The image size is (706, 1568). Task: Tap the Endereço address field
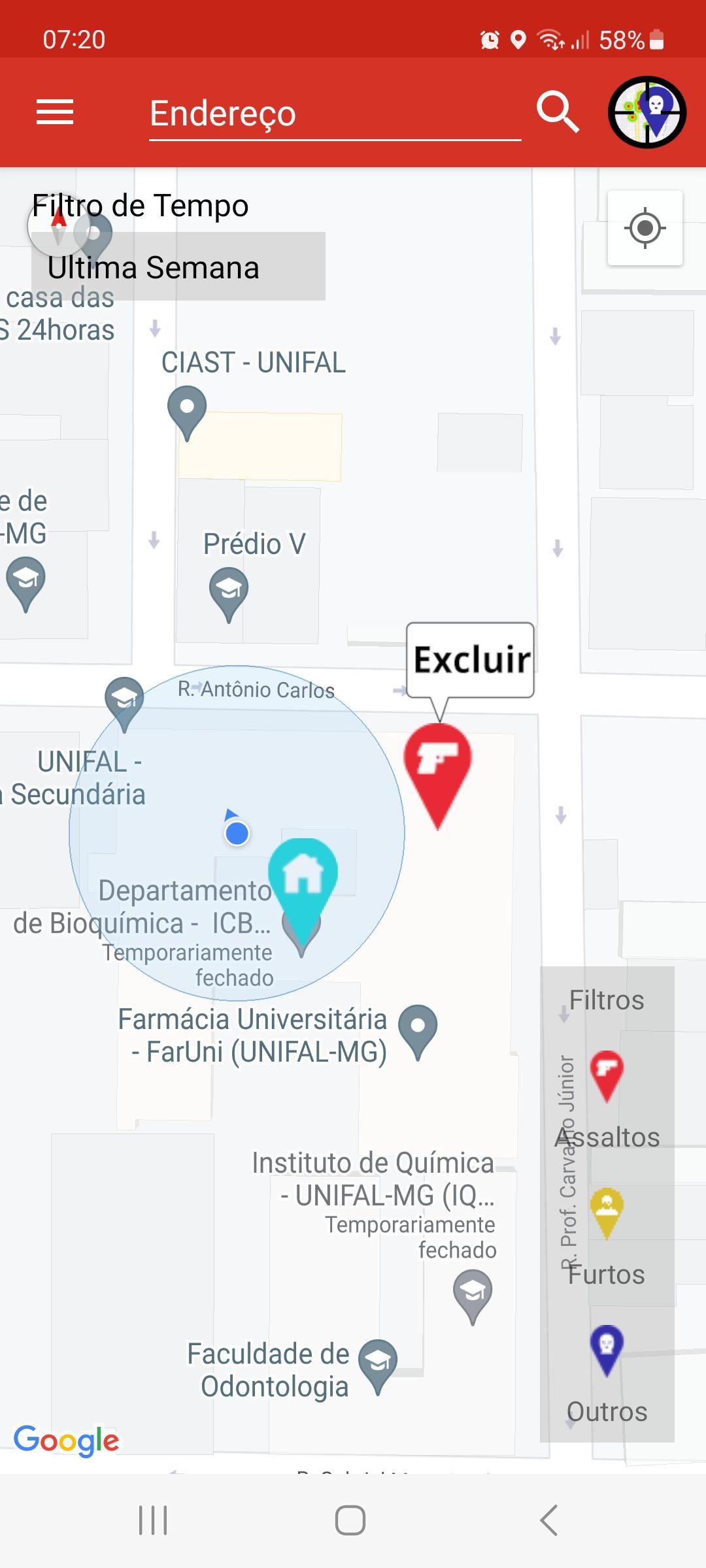(333, 114)
